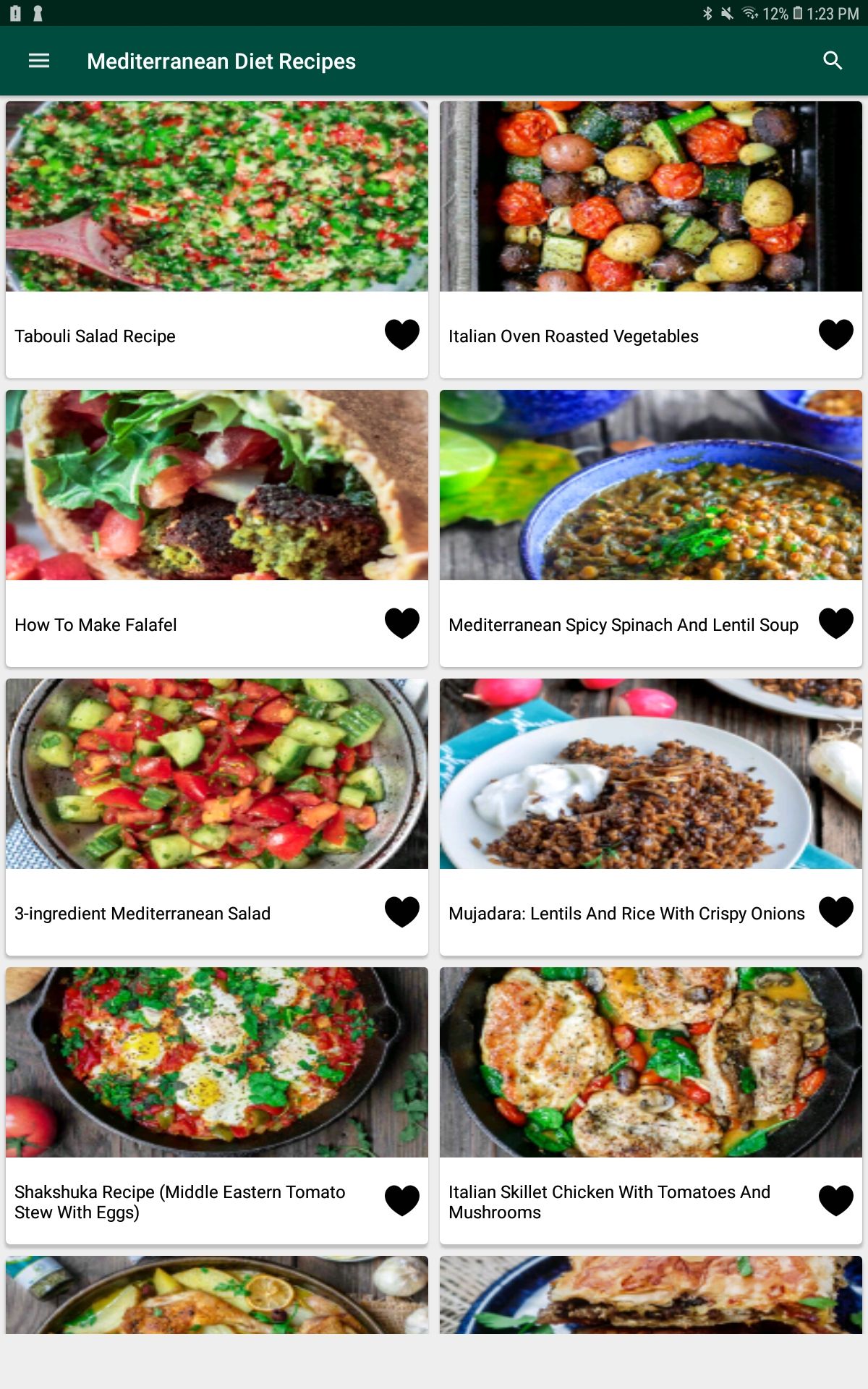This screenshot has width=868, height=1389.
Task: Tap heart on Italian Oven Roasted Vegetables
Action: point(835,335)
